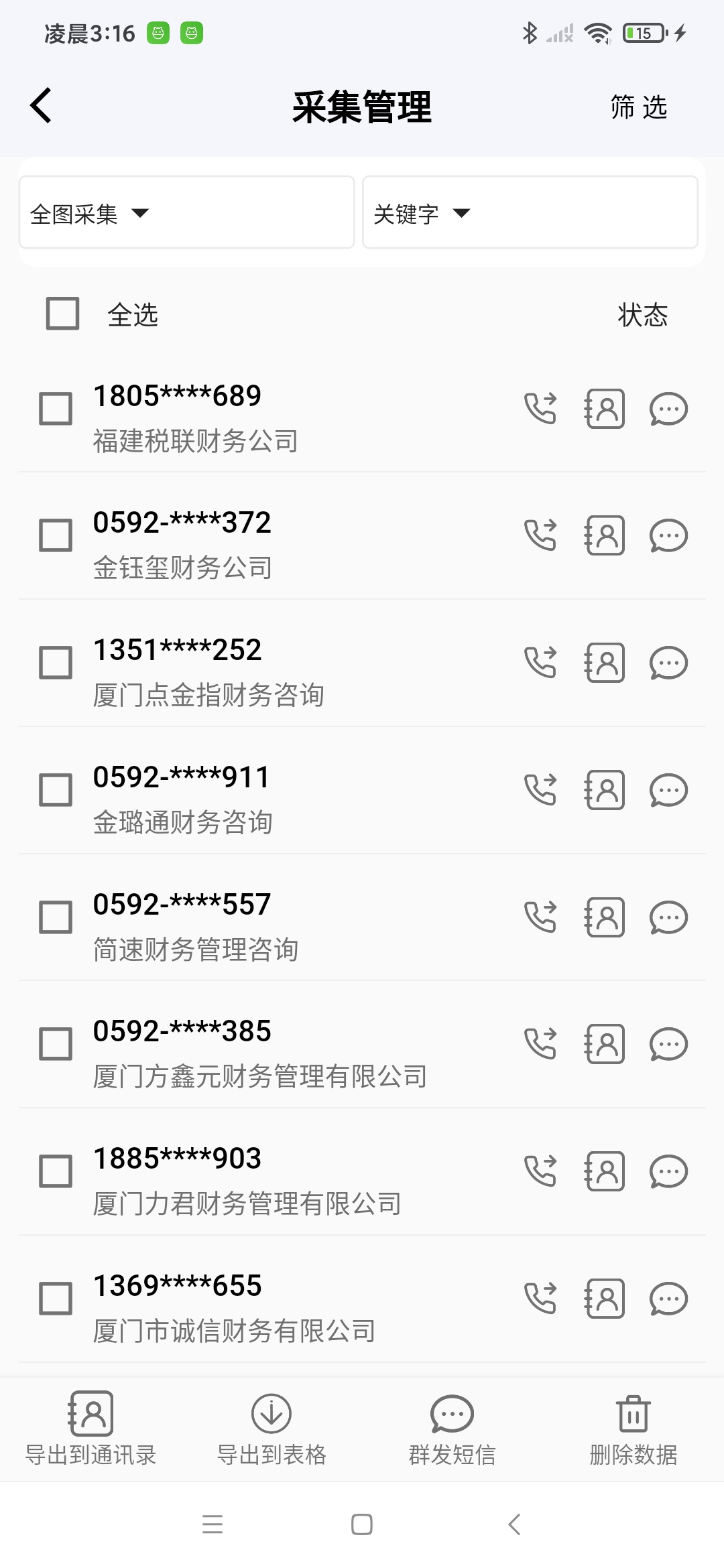Go back using the header arrow
Image resolution: width=724 pixels, height=1568 pixels.
coord(42,106)
